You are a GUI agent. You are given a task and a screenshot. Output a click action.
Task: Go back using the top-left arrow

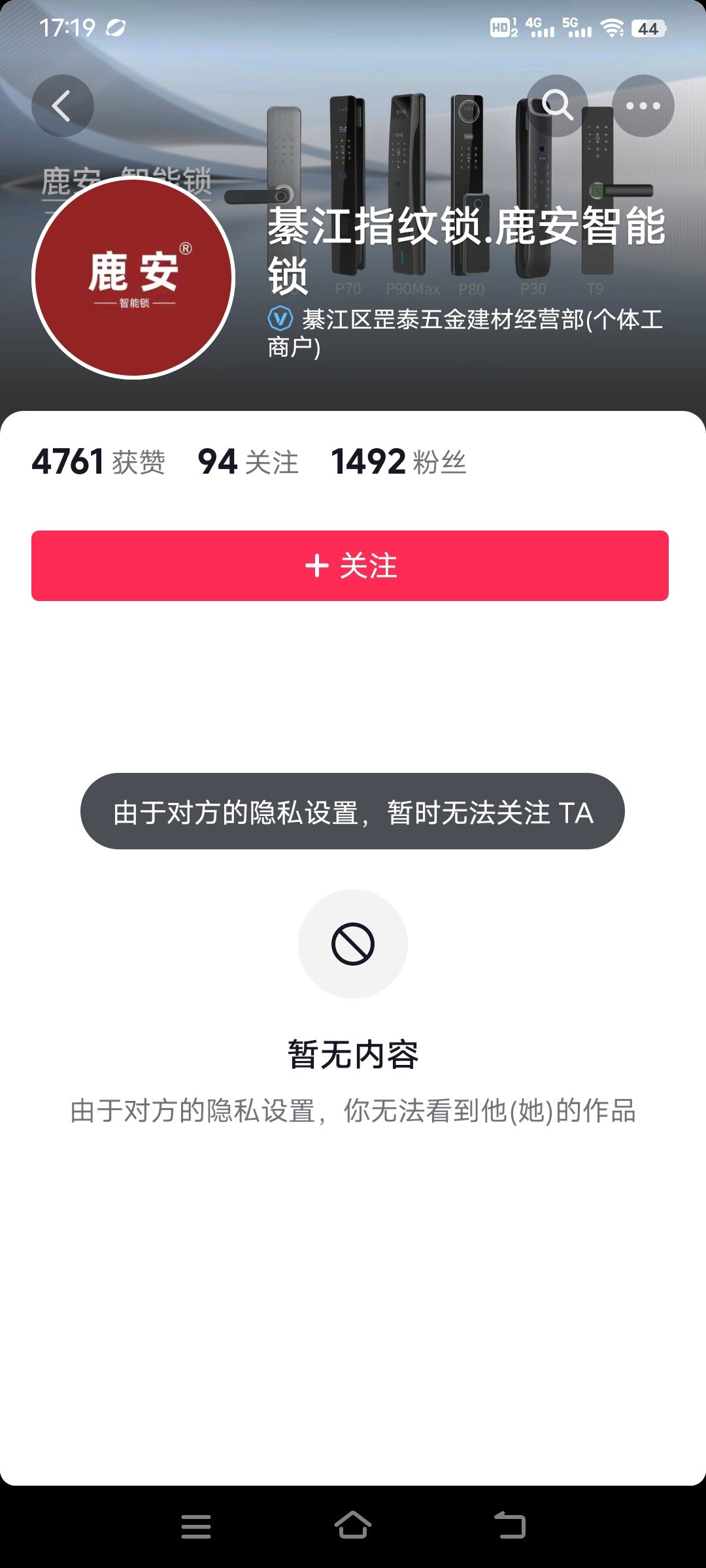pos(63,106)
